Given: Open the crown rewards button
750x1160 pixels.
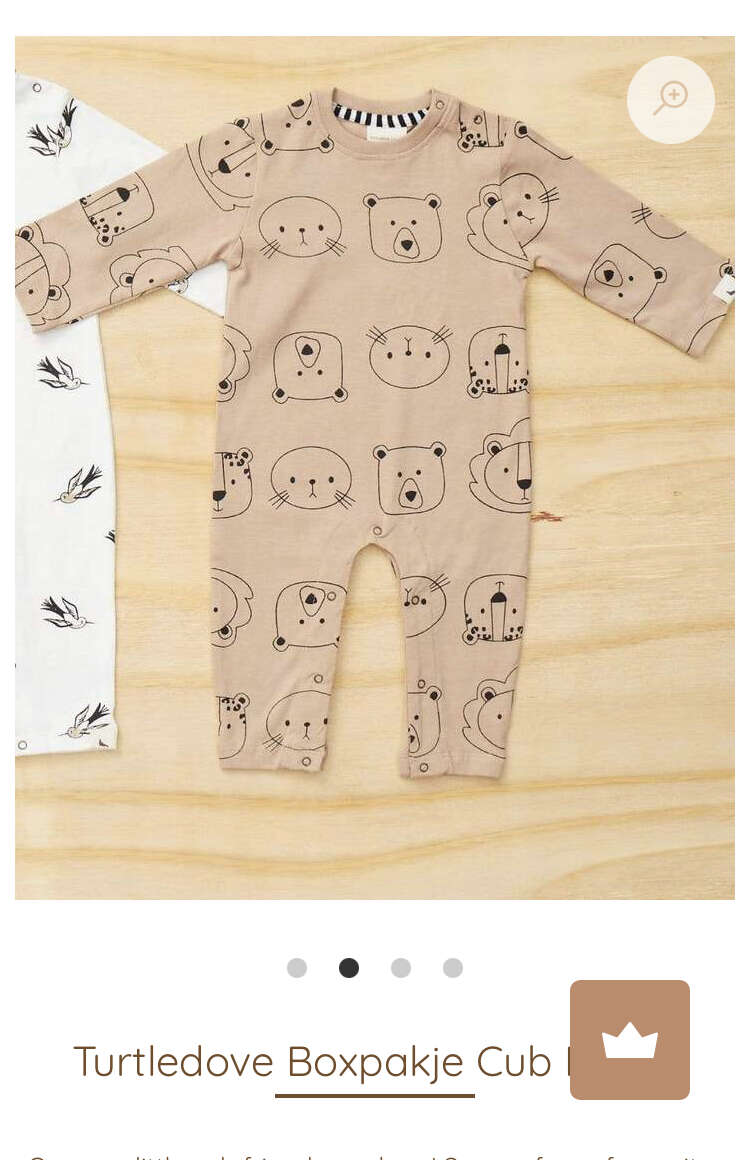Looking at the screenshot, I should (x=630, y=1040).
